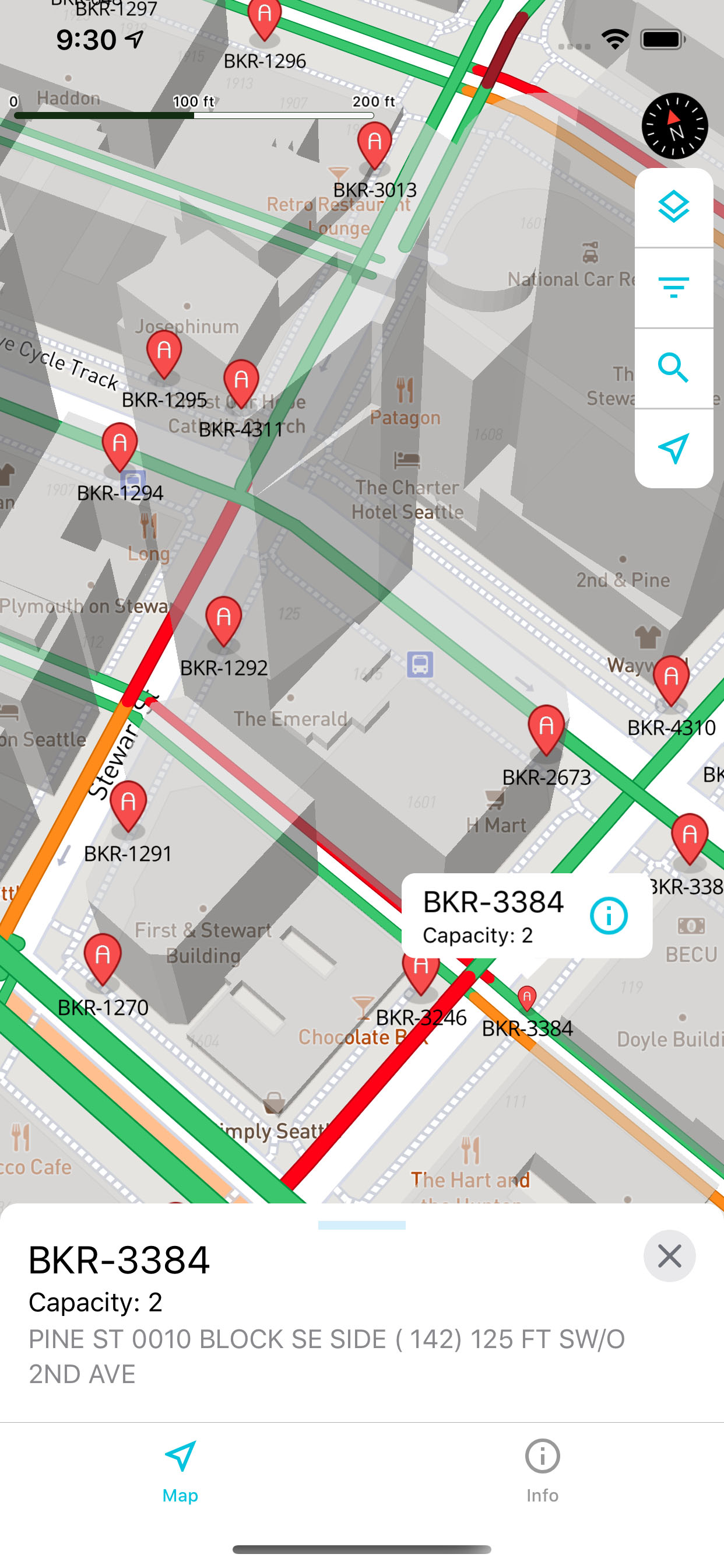Select the BKR-2673 rack marker
Viewport: 724px width, 1568px height.
point(546,728)
